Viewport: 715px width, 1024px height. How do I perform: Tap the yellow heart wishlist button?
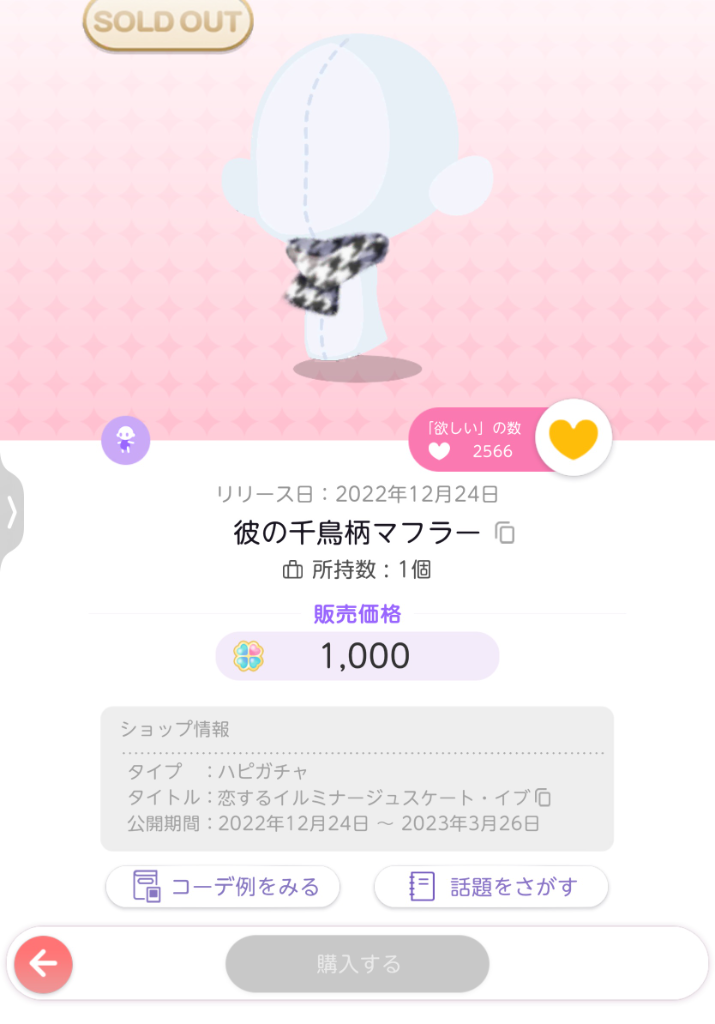[x=574, y=439]
